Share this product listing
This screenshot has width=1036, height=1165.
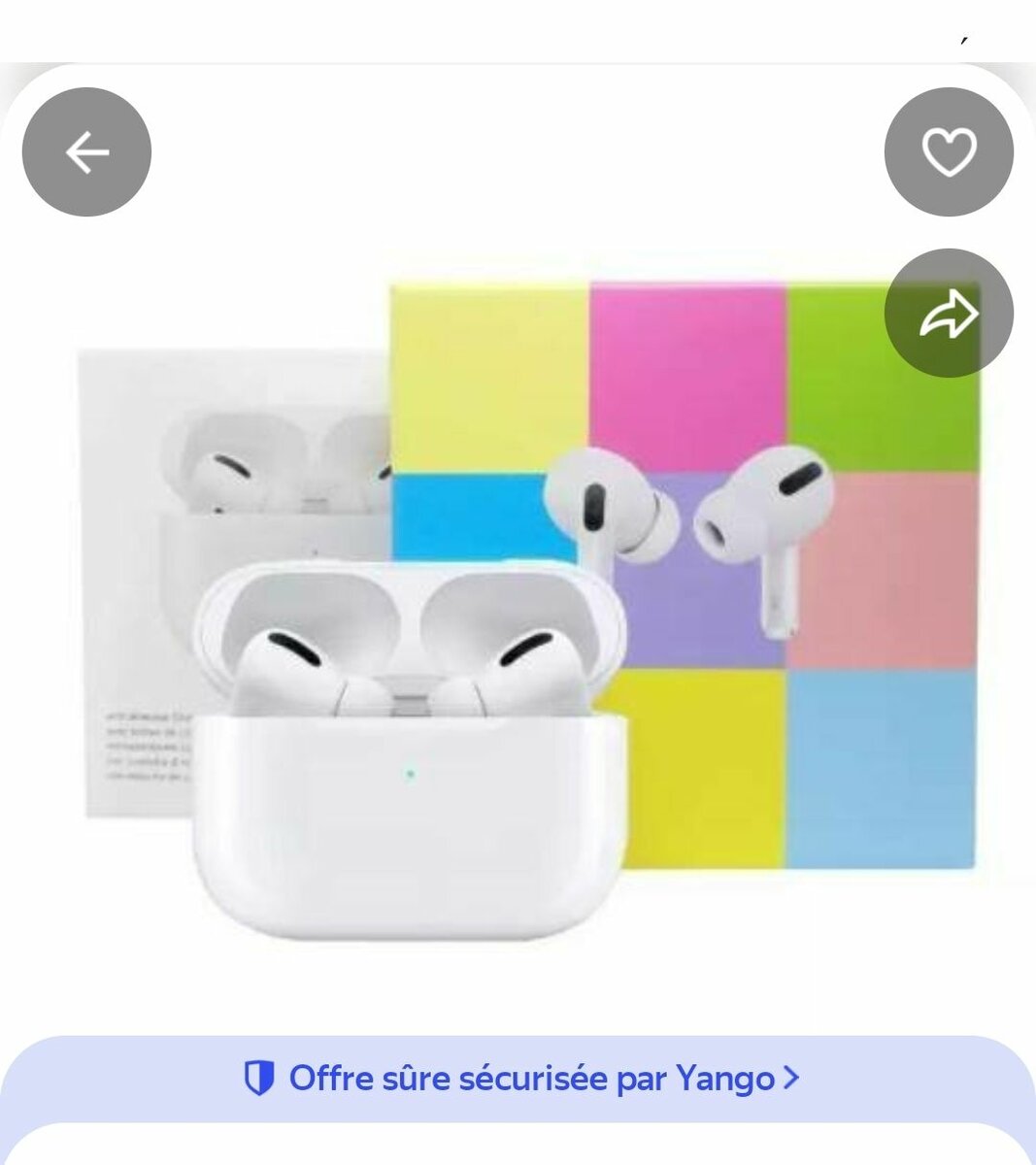coord(948,314)
